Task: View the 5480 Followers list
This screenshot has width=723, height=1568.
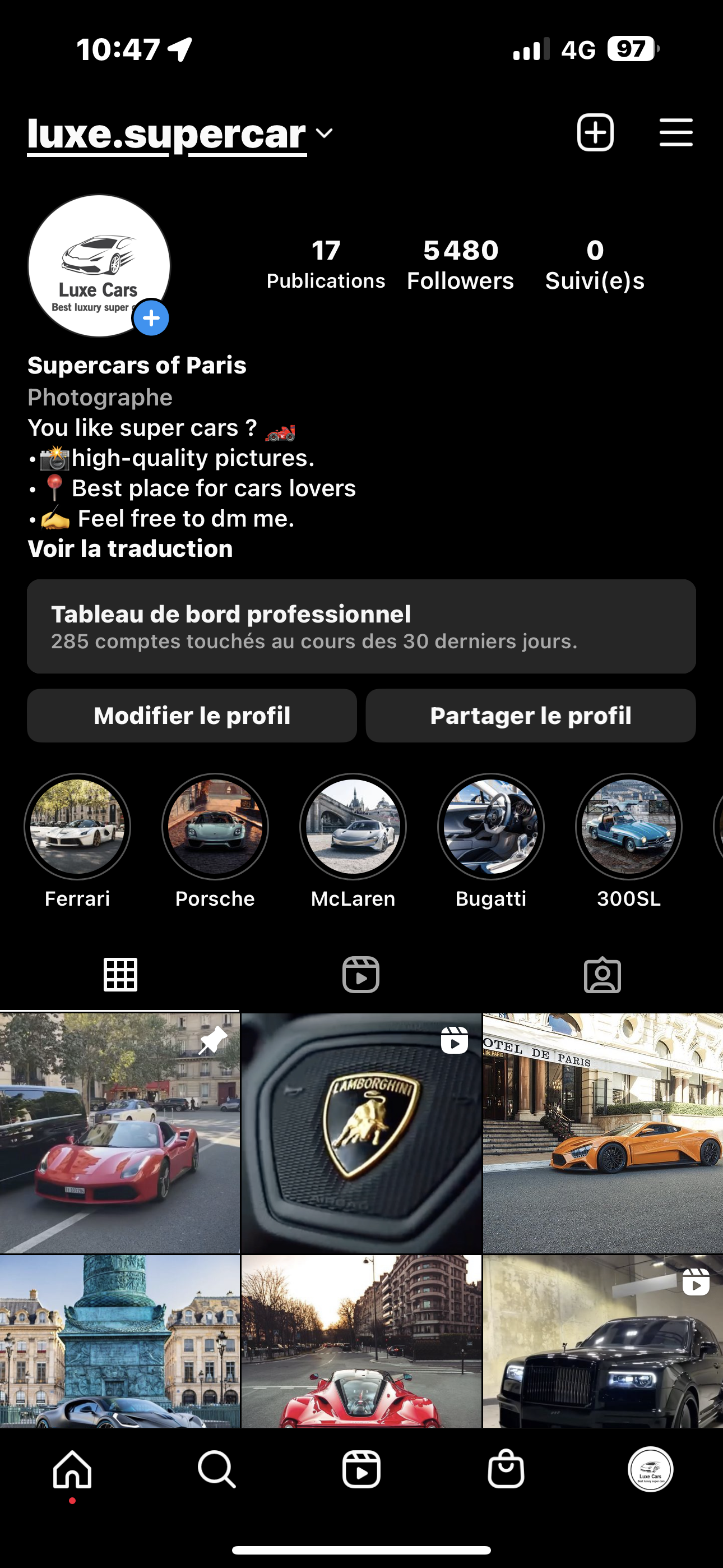Action: click(x=460, y=265)
